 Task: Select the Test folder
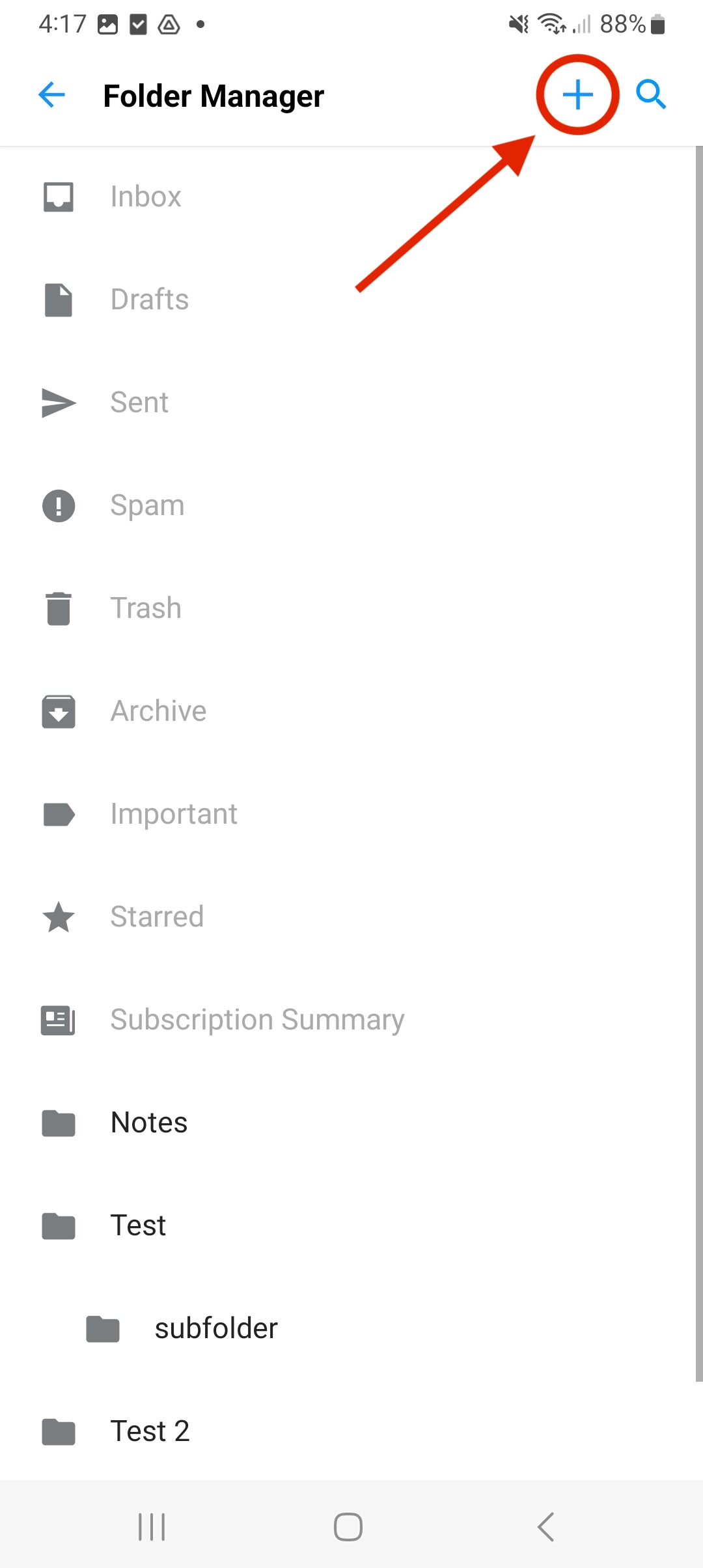click(x=137, y=1225)
